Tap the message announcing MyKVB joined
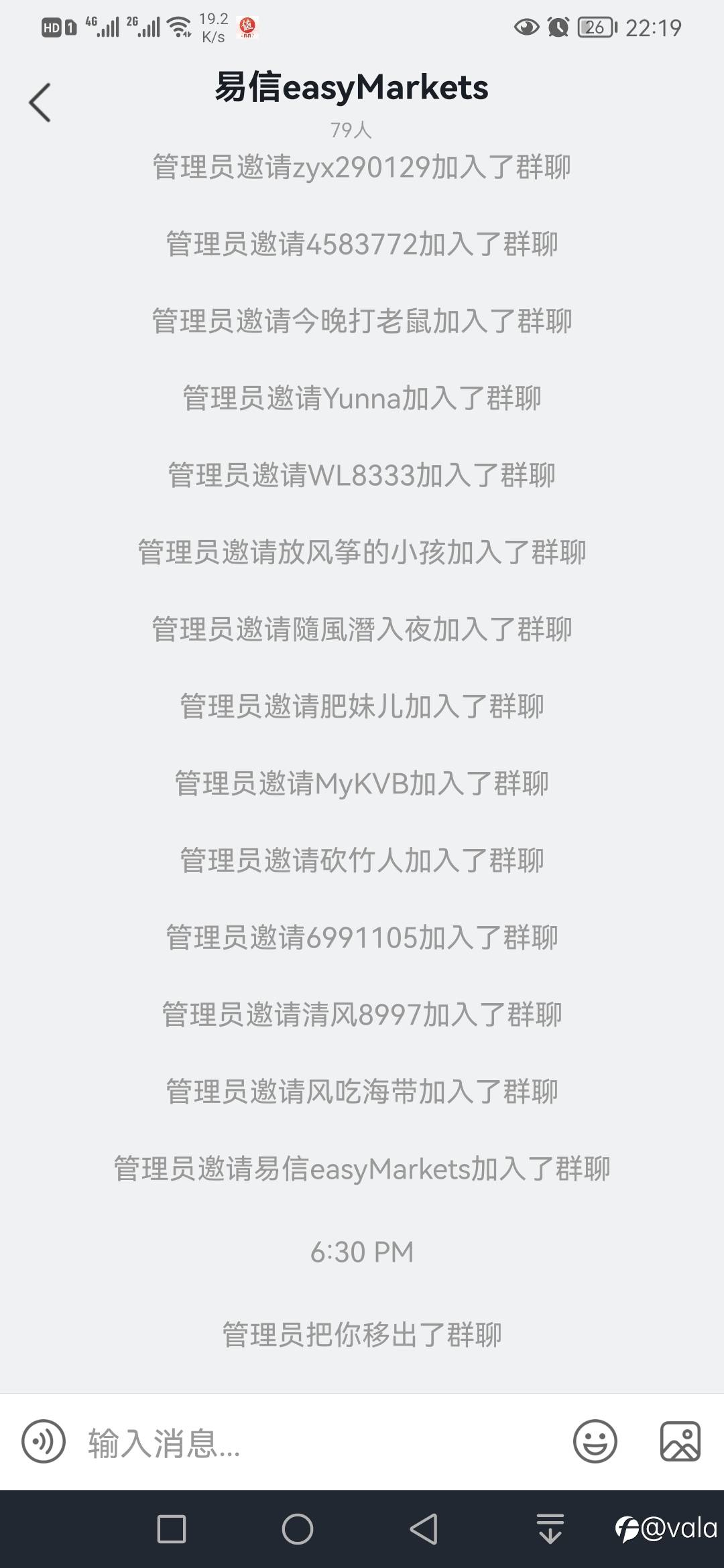Image resolution: width=724 pixels, height=1568 pixels. [362, 784]
